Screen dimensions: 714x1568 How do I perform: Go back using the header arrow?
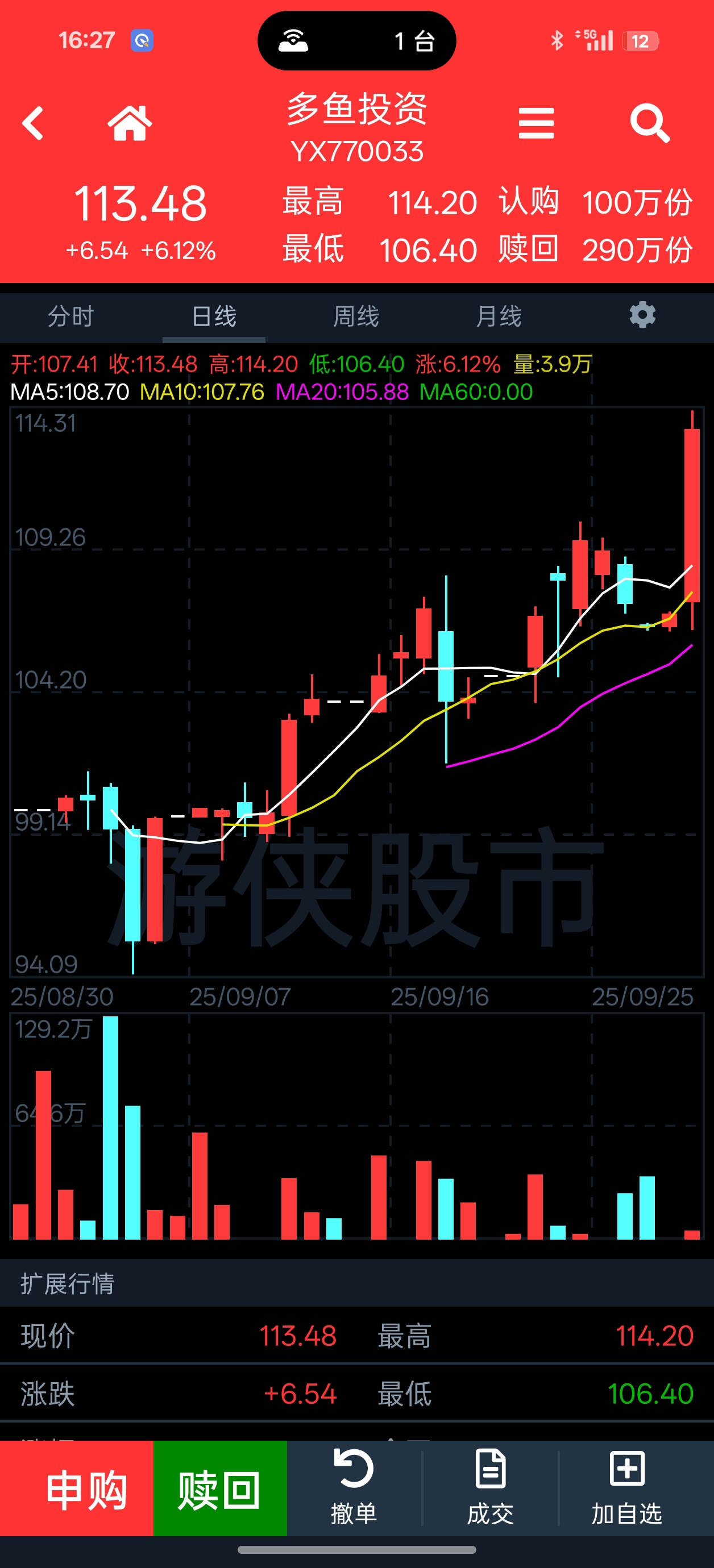click(x=33, y=124)
